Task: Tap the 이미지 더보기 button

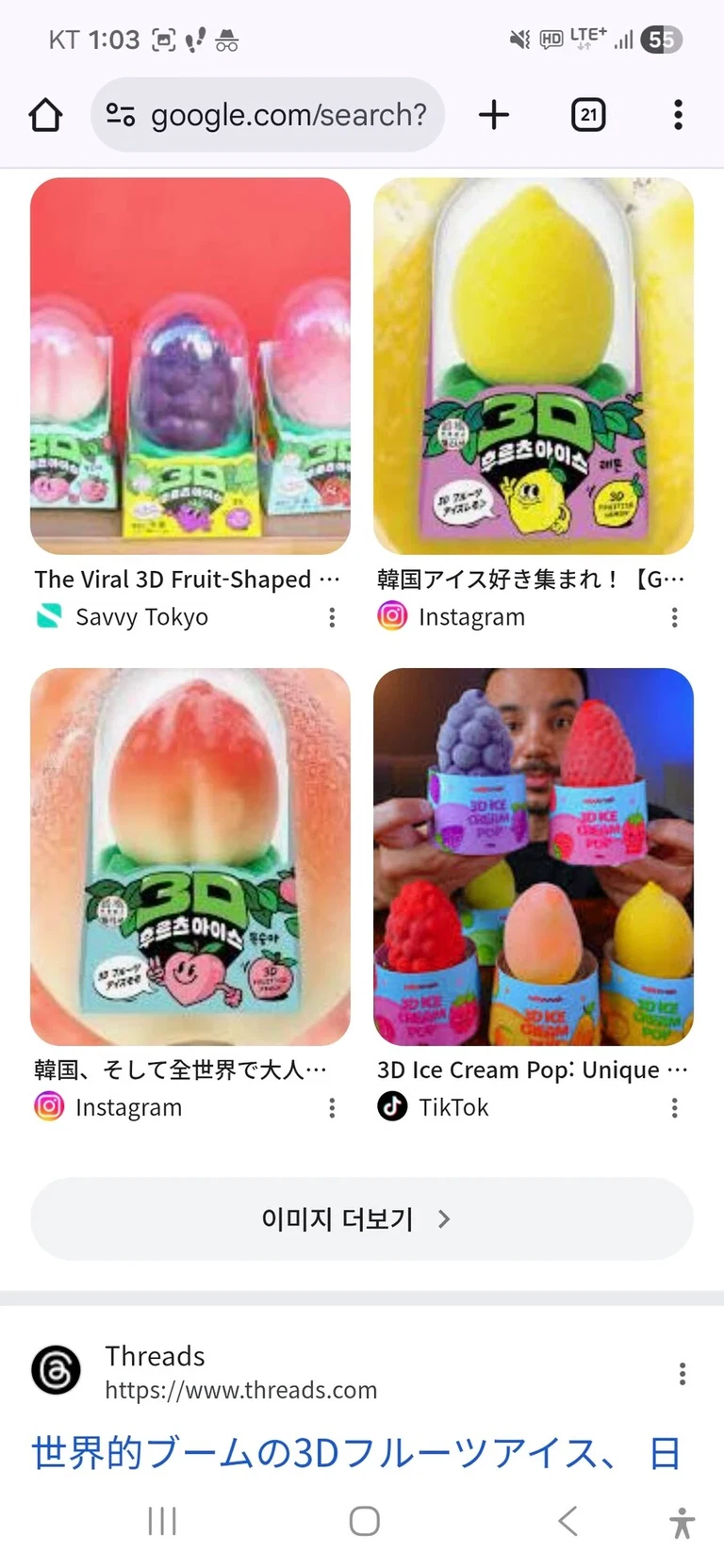Action: tap(362, 1219)
